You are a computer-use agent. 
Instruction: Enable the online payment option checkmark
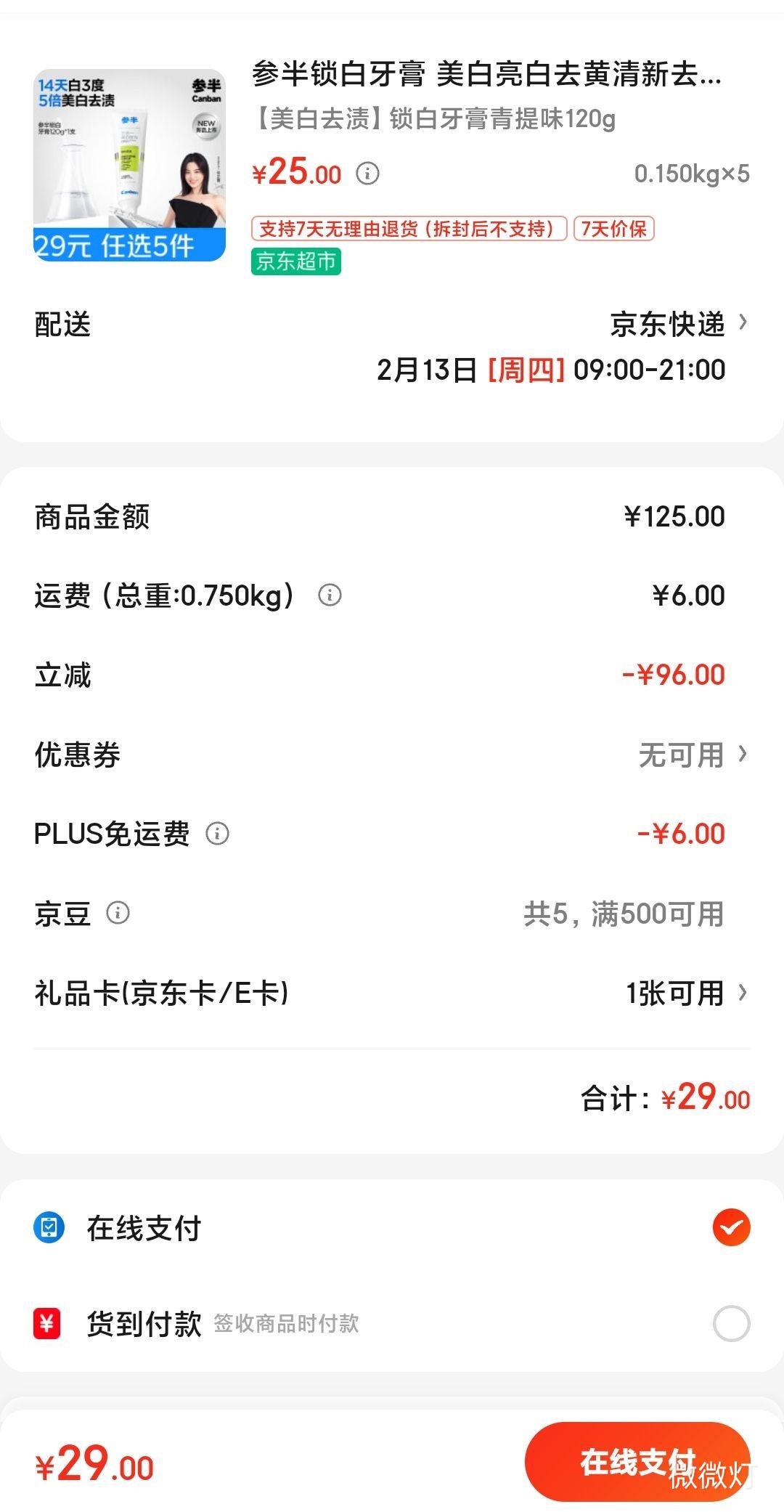pos(732,1227)
